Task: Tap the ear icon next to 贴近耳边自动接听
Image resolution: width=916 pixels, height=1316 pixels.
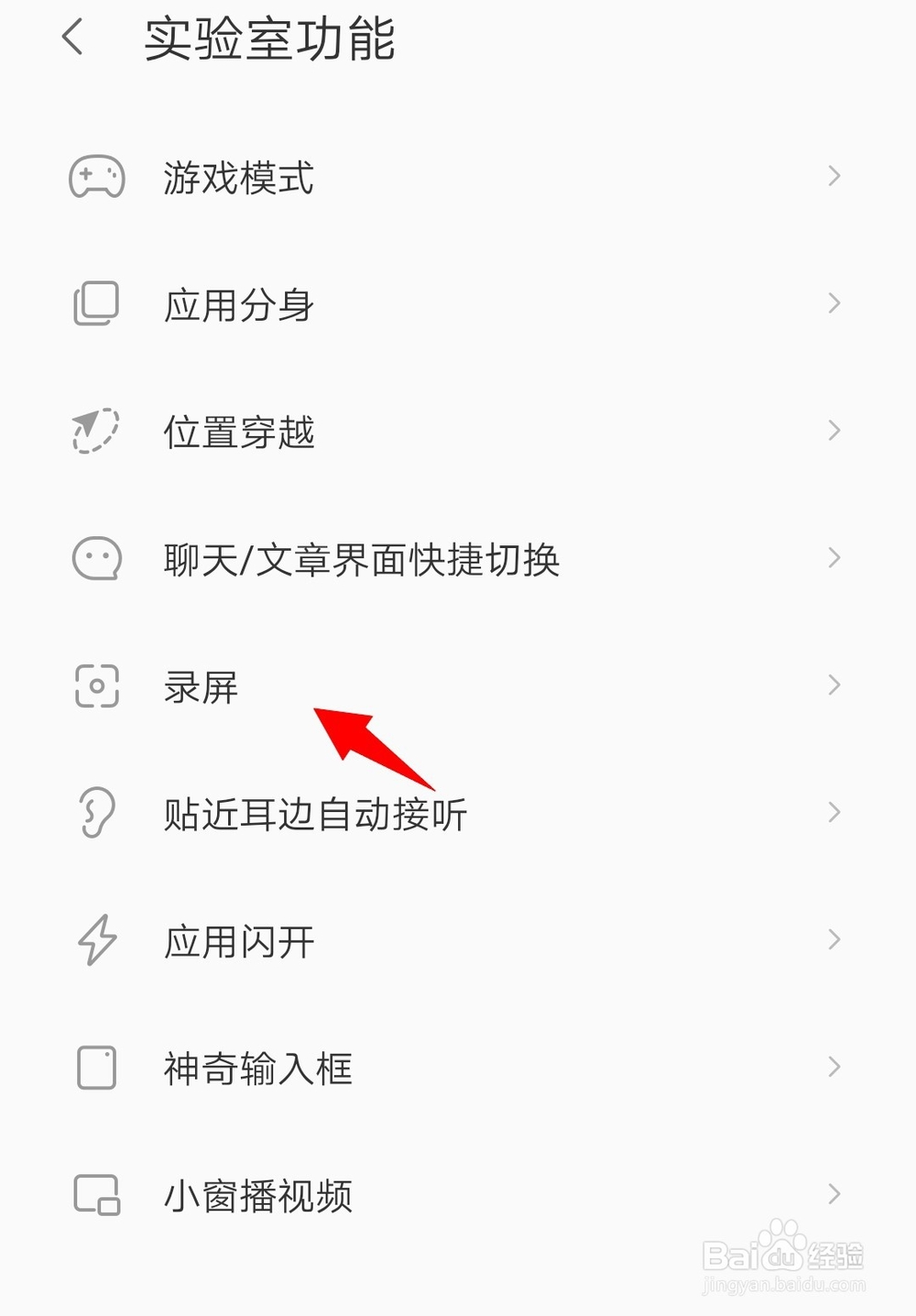Action: point(94,812)
